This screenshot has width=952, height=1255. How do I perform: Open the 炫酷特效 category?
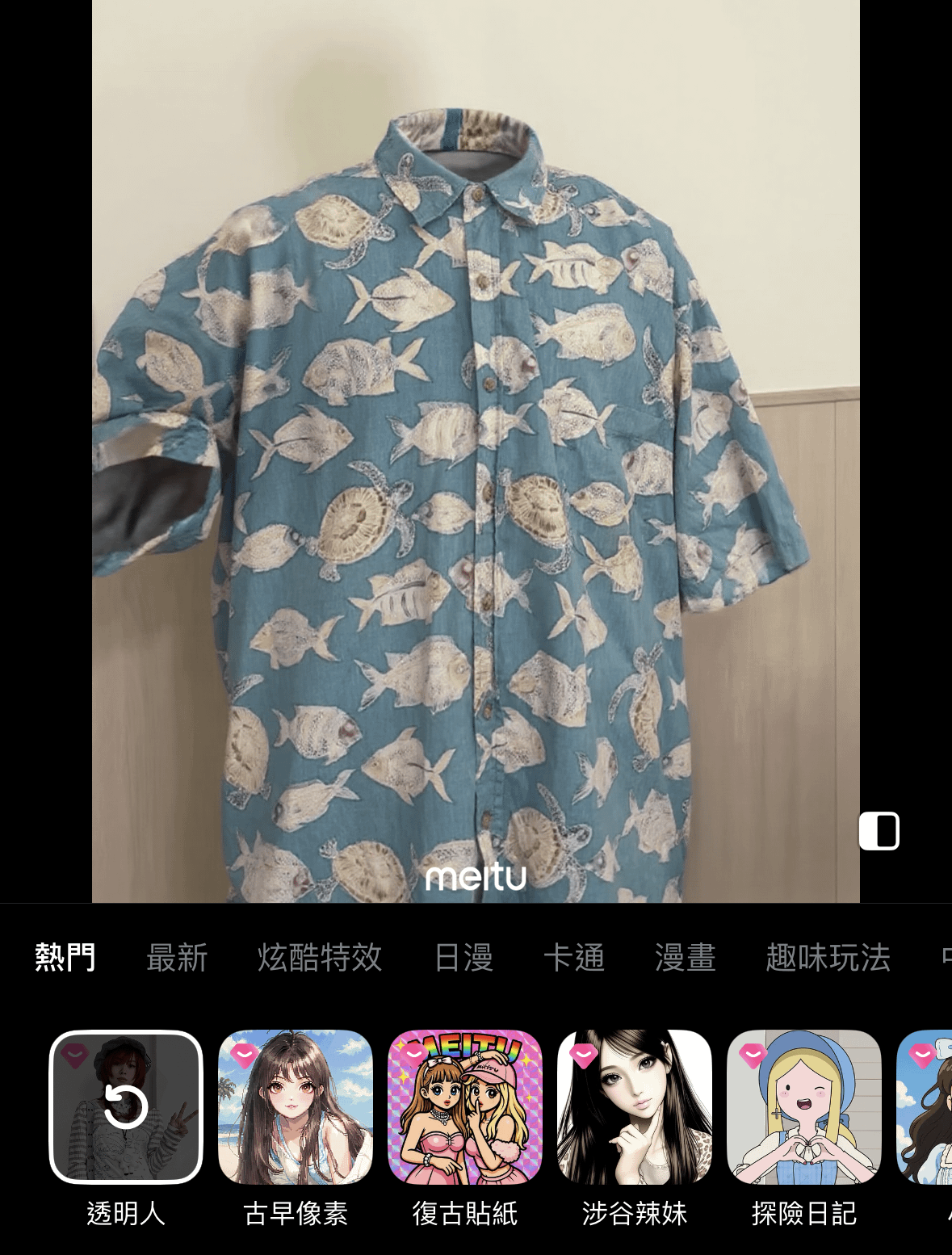pos(320,958)
